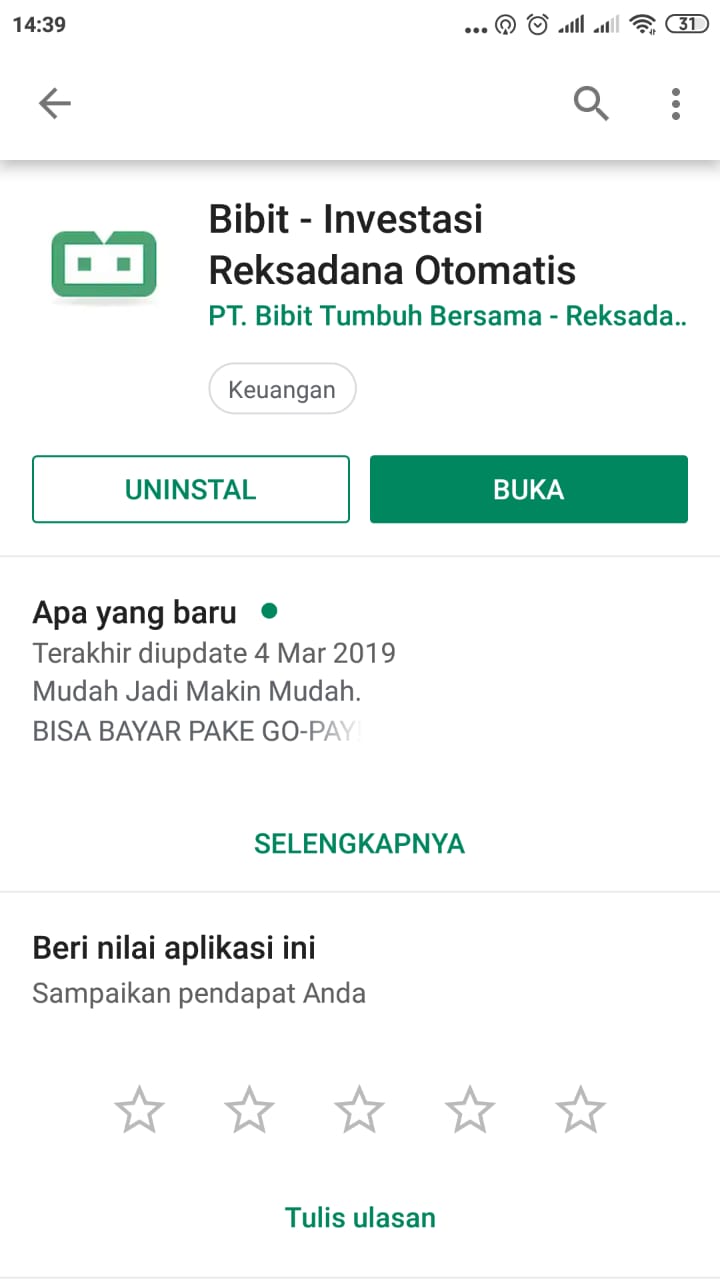Select the Keuangan category chip
The height and width of the screenshot is (1280, 720).
click(x=282, y=389)
